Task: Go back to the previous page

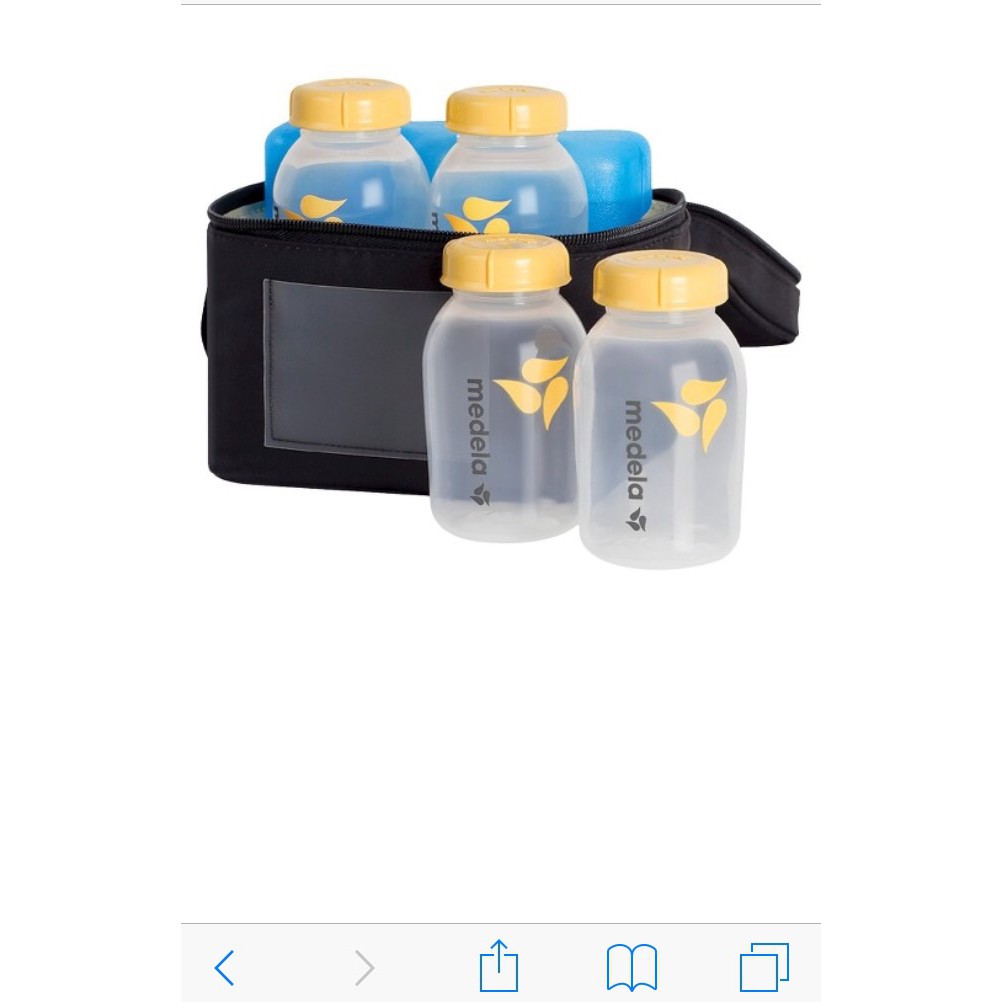Action: [x=225, y=968]
